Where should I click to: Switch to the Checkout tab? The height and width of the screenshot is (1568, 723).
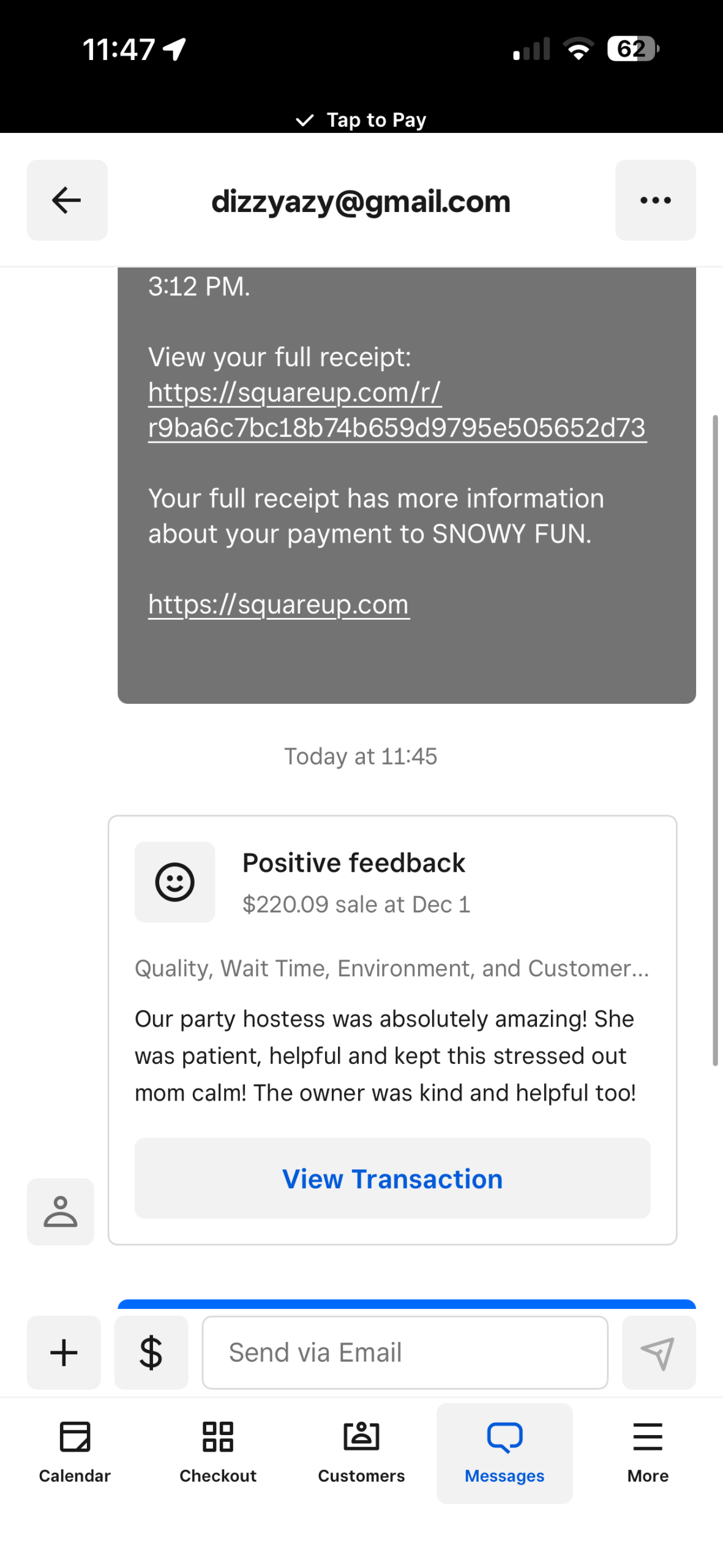(x=218, y=1452)
